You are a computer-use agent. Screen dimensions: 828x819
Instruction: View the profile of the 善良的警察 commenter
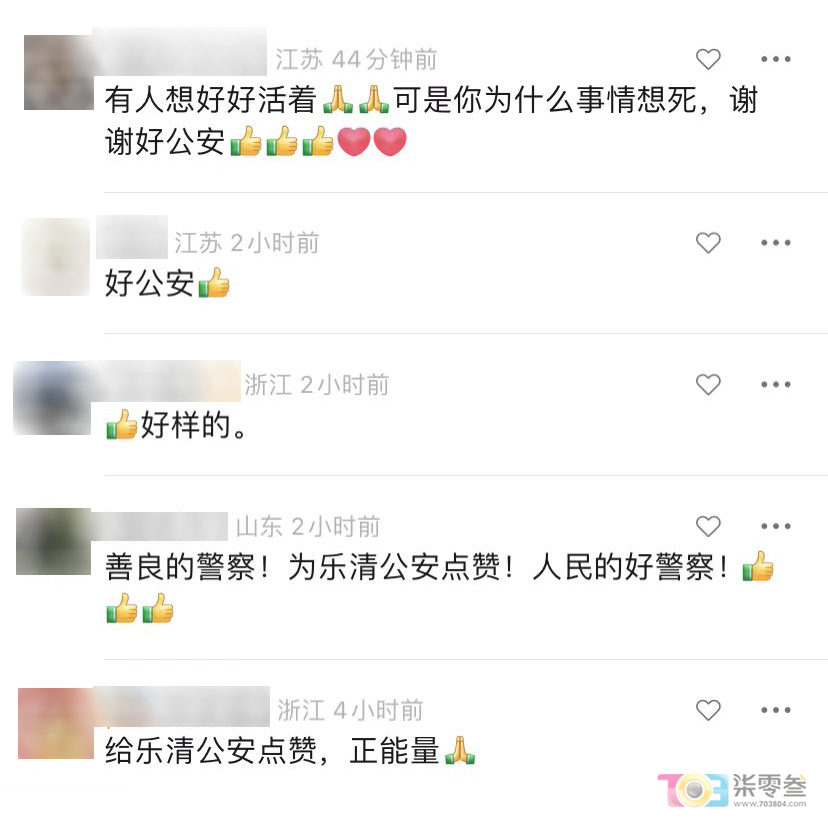53,541
